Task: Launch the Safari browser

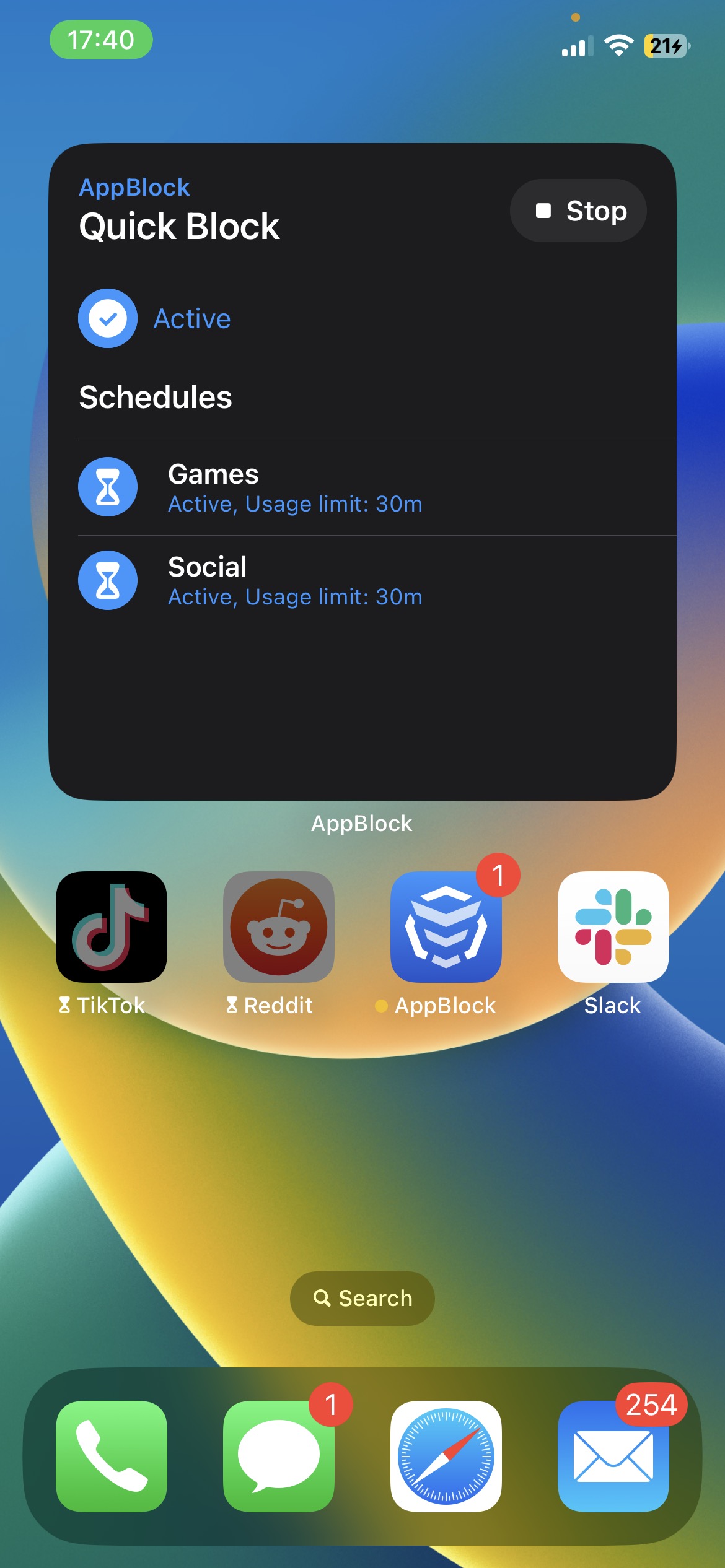Action: (446, 1456)
